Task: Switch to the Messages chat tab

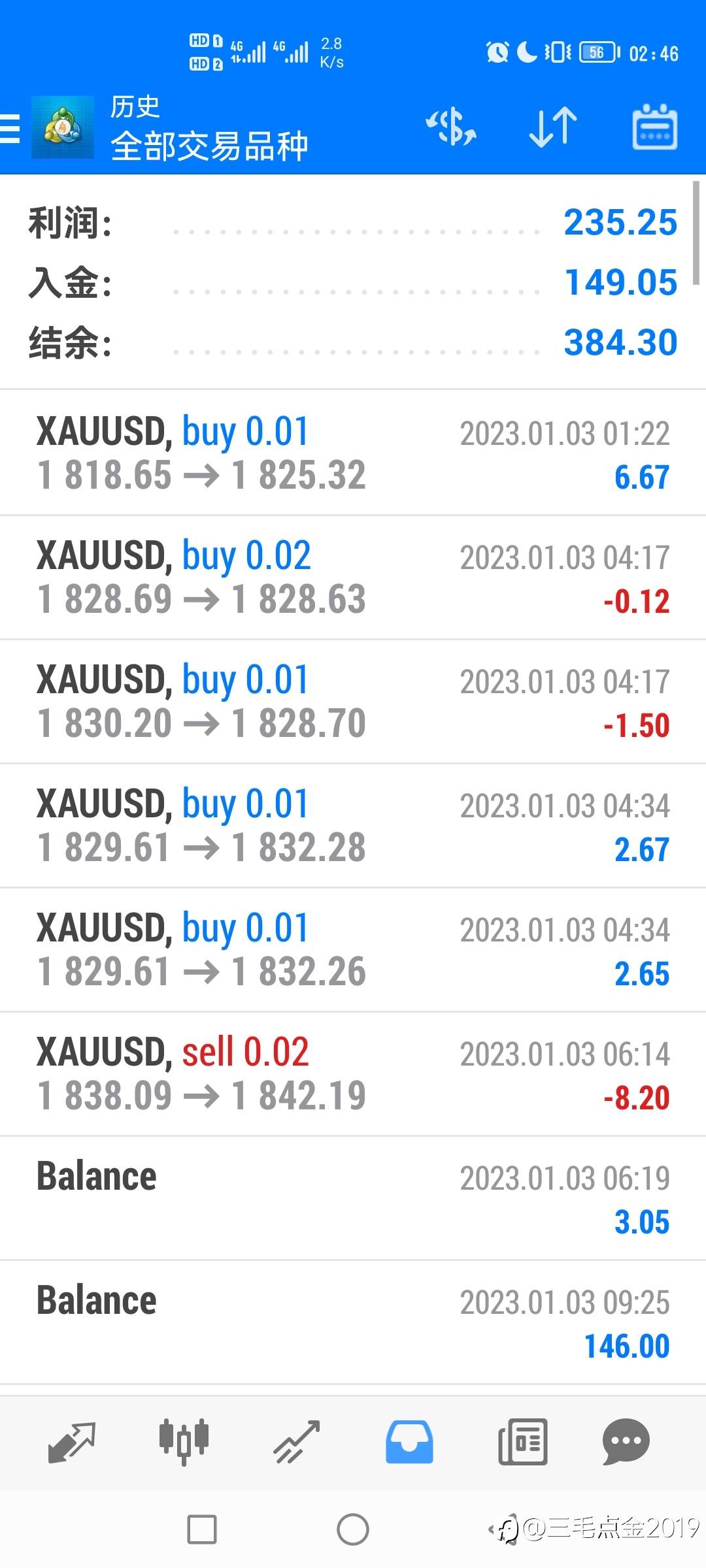Action: (626, 1441)
